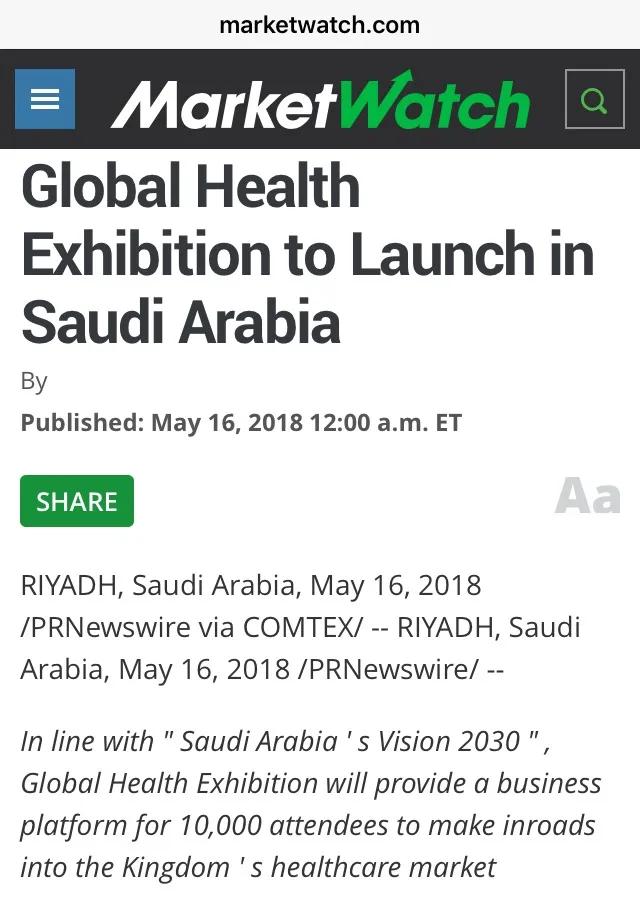The image size is (640, 916).
Task: Open the search magnifier icon
Action: [x=594, y=99]
